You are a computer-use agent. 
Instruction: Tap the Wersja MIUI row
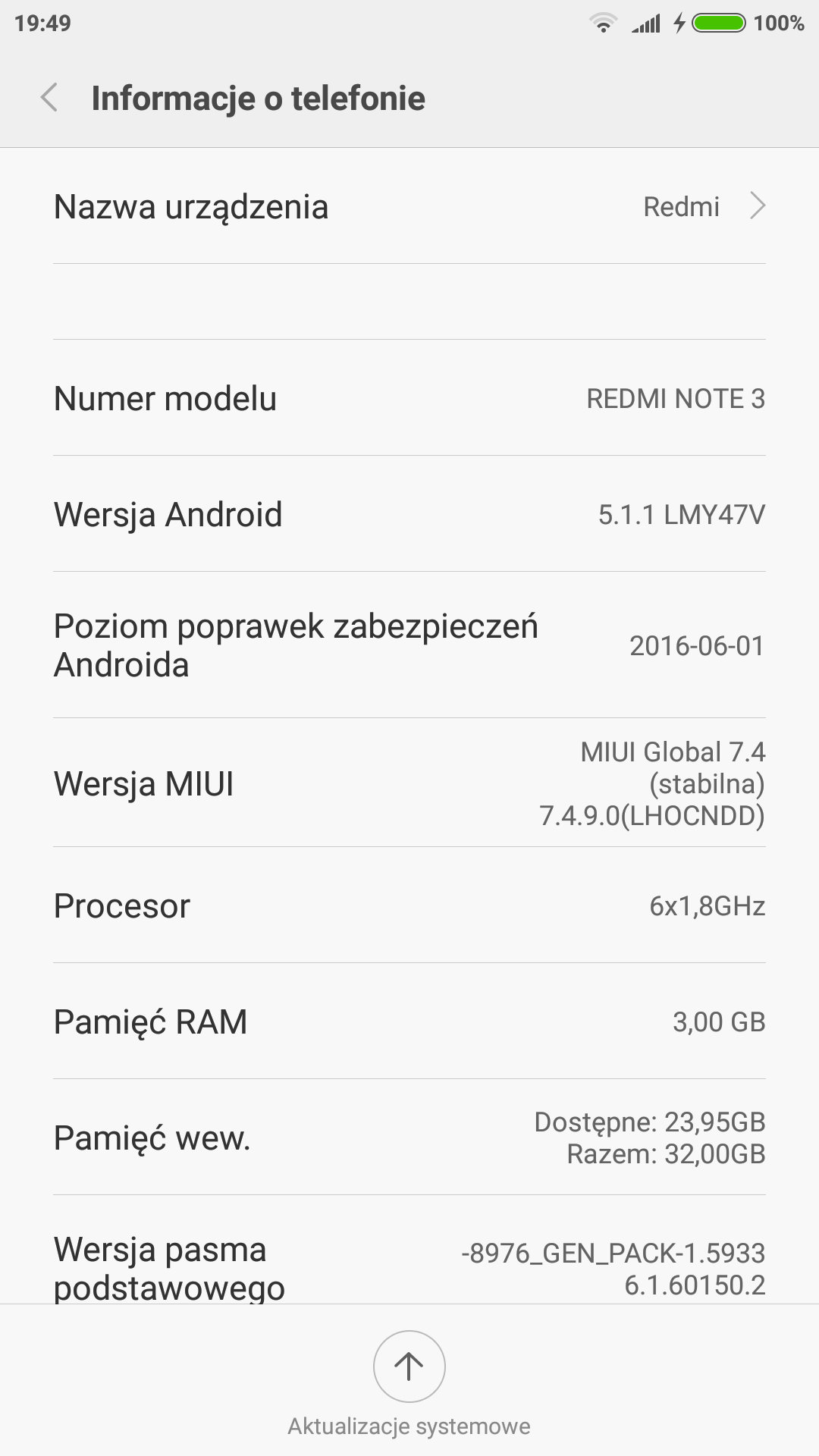pos(409,783)
